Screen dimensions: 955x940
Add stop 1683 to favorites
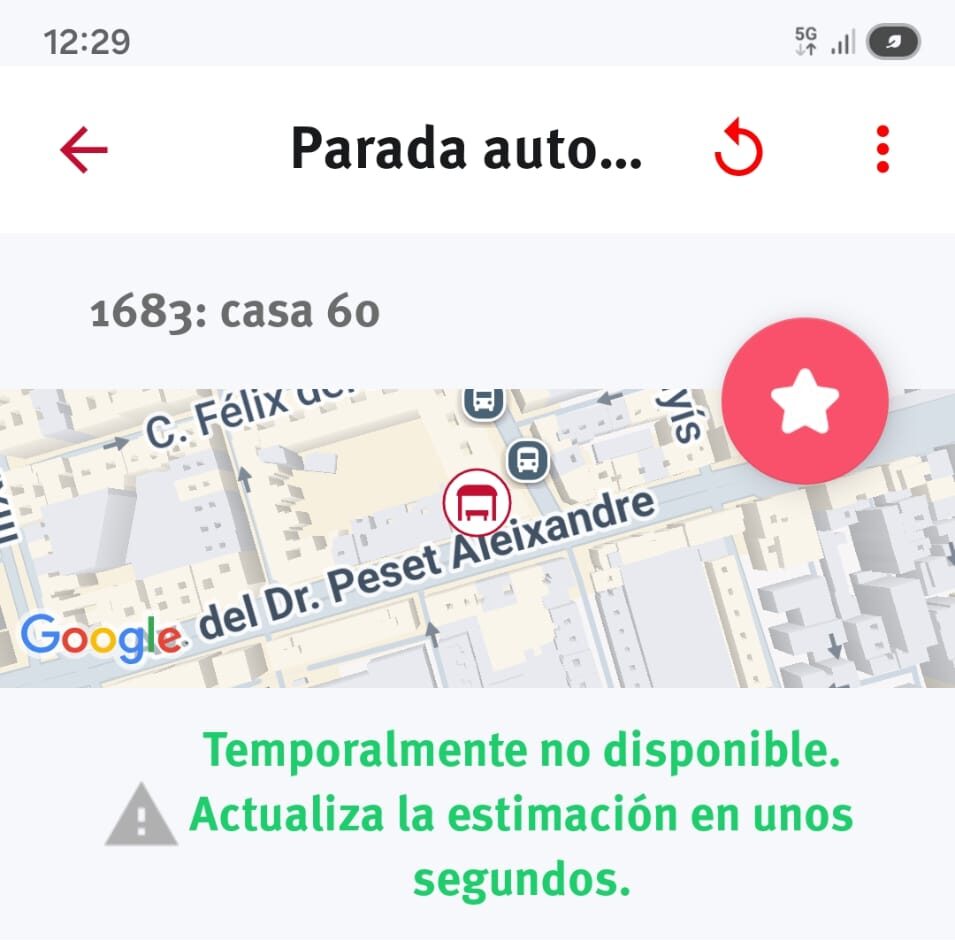805,401
